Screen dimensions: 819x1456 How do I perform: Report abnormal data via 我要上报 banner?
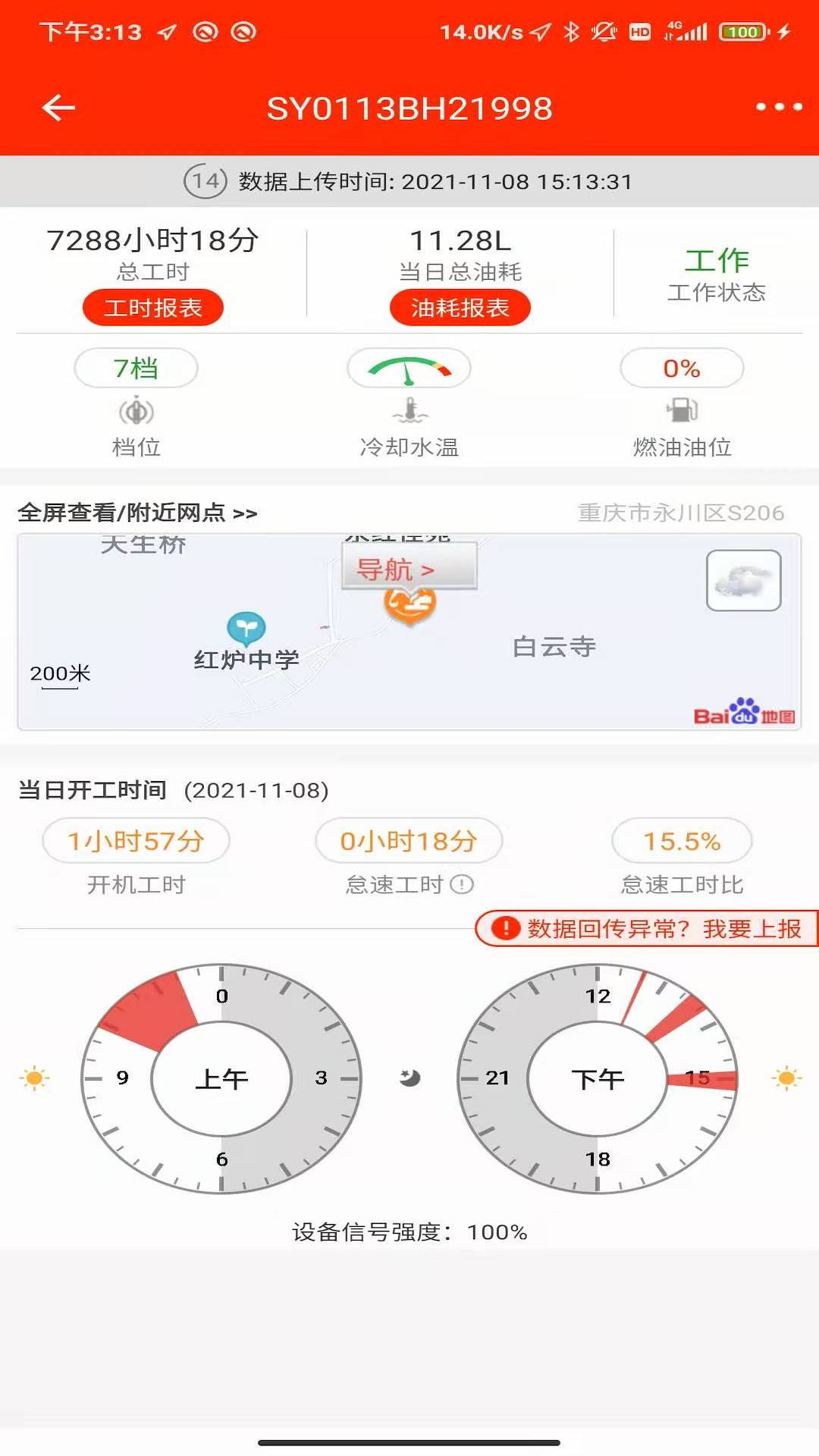[647, 928]
